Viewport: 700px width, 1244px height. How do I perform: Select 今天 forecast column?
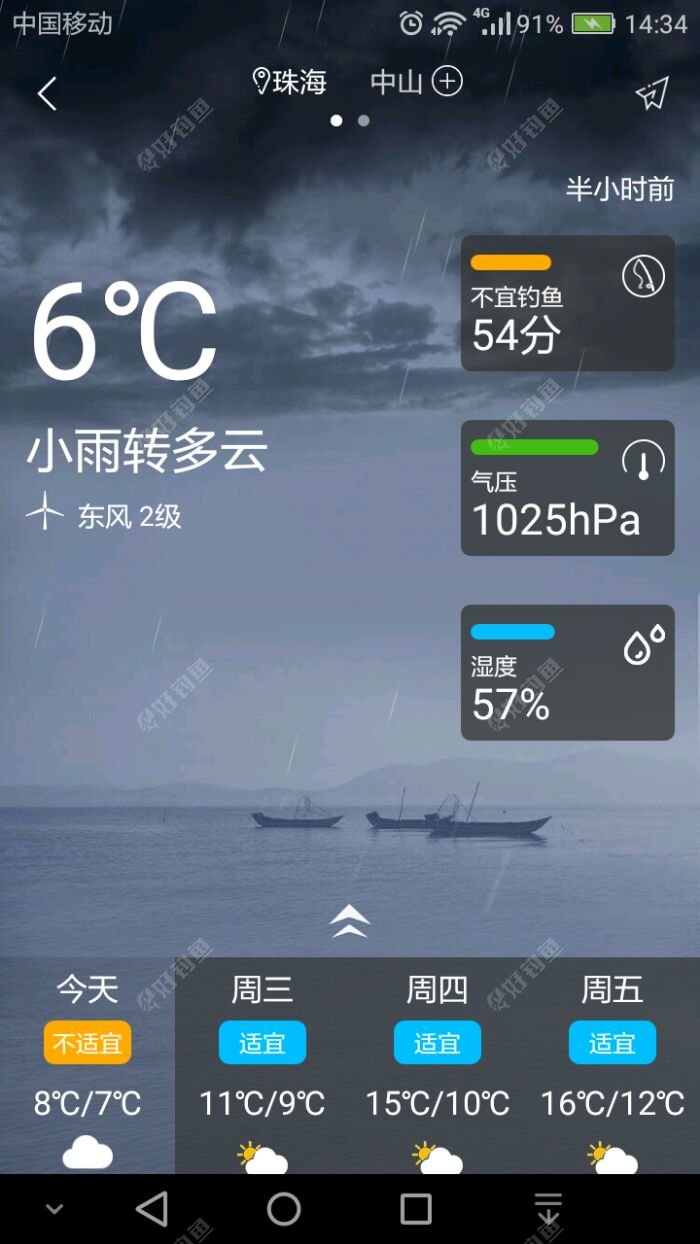coord(87,1065)
